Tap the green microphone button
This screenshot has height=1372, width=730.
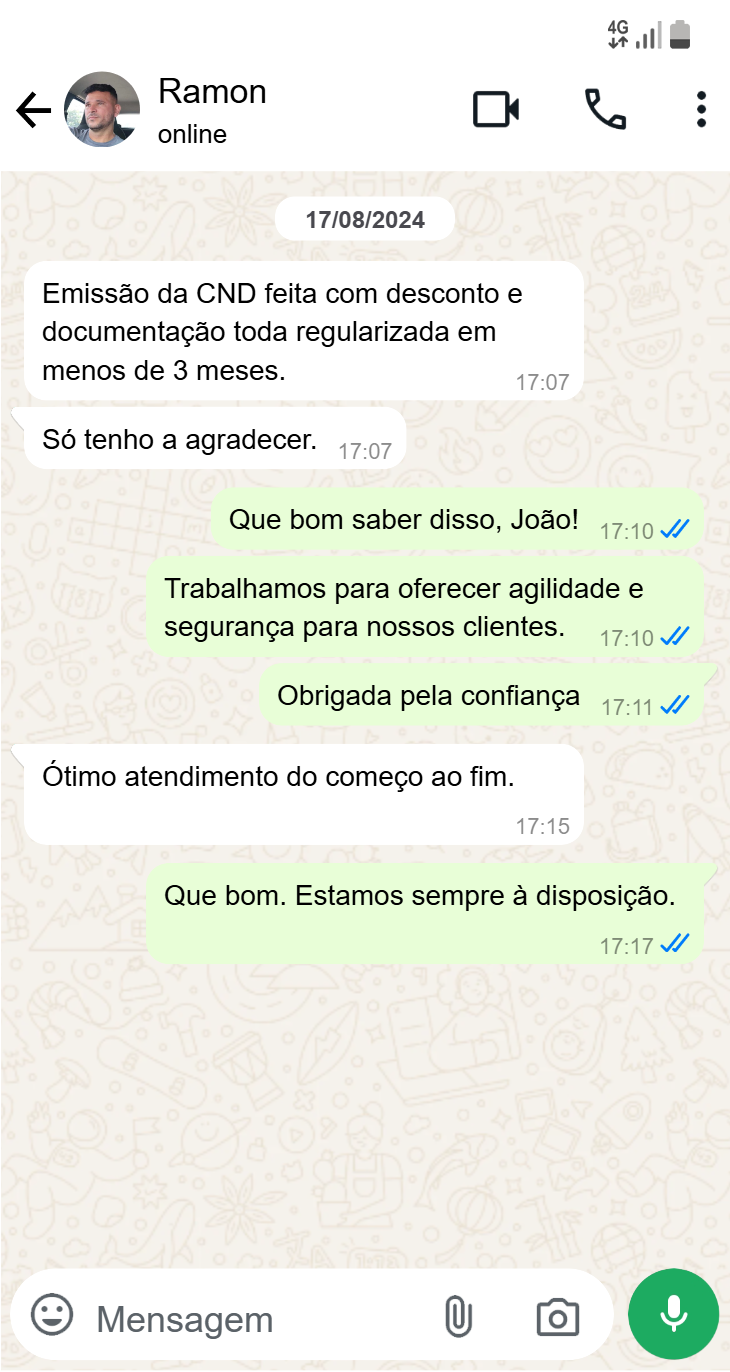pos(673,1314)
